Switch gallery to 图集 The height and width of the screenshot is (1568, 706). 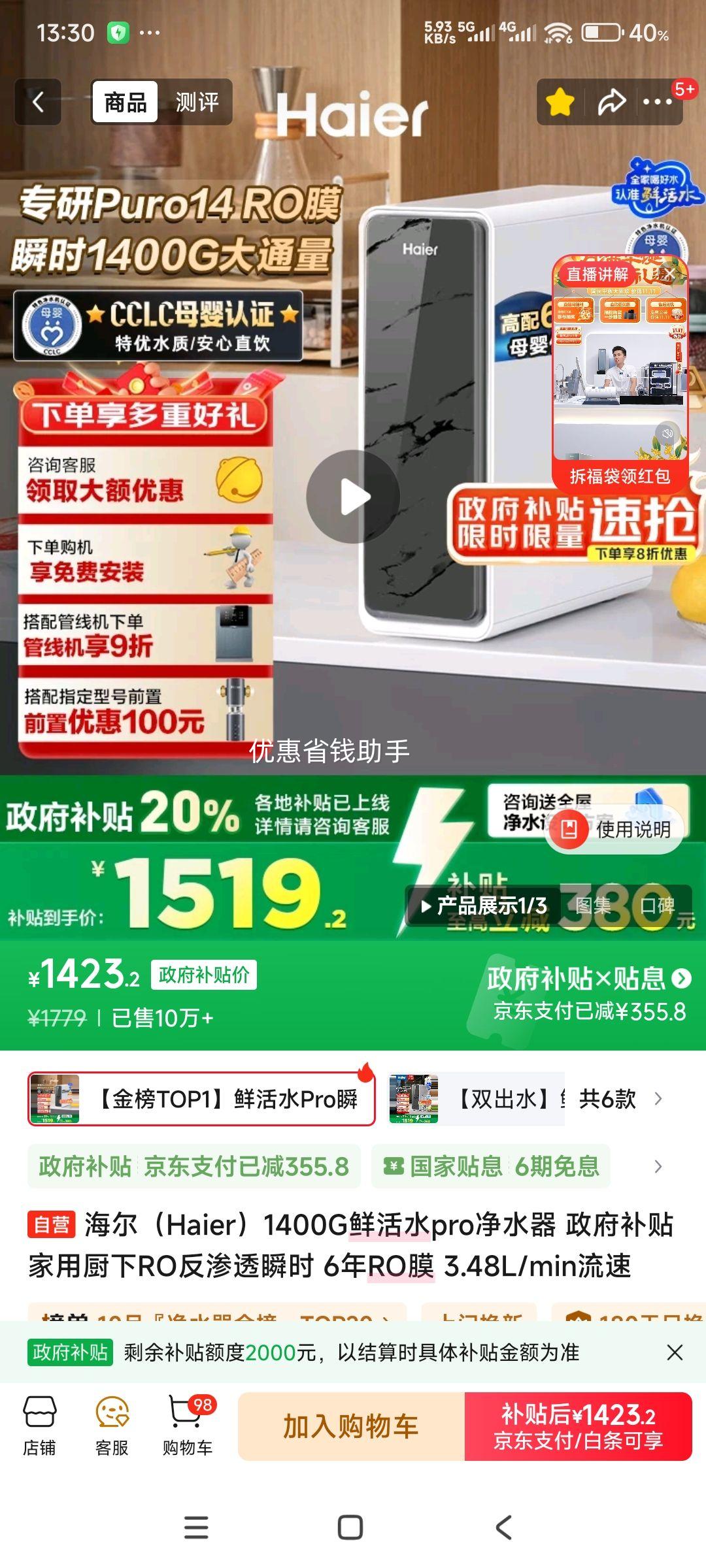click(x=592, y=906)
